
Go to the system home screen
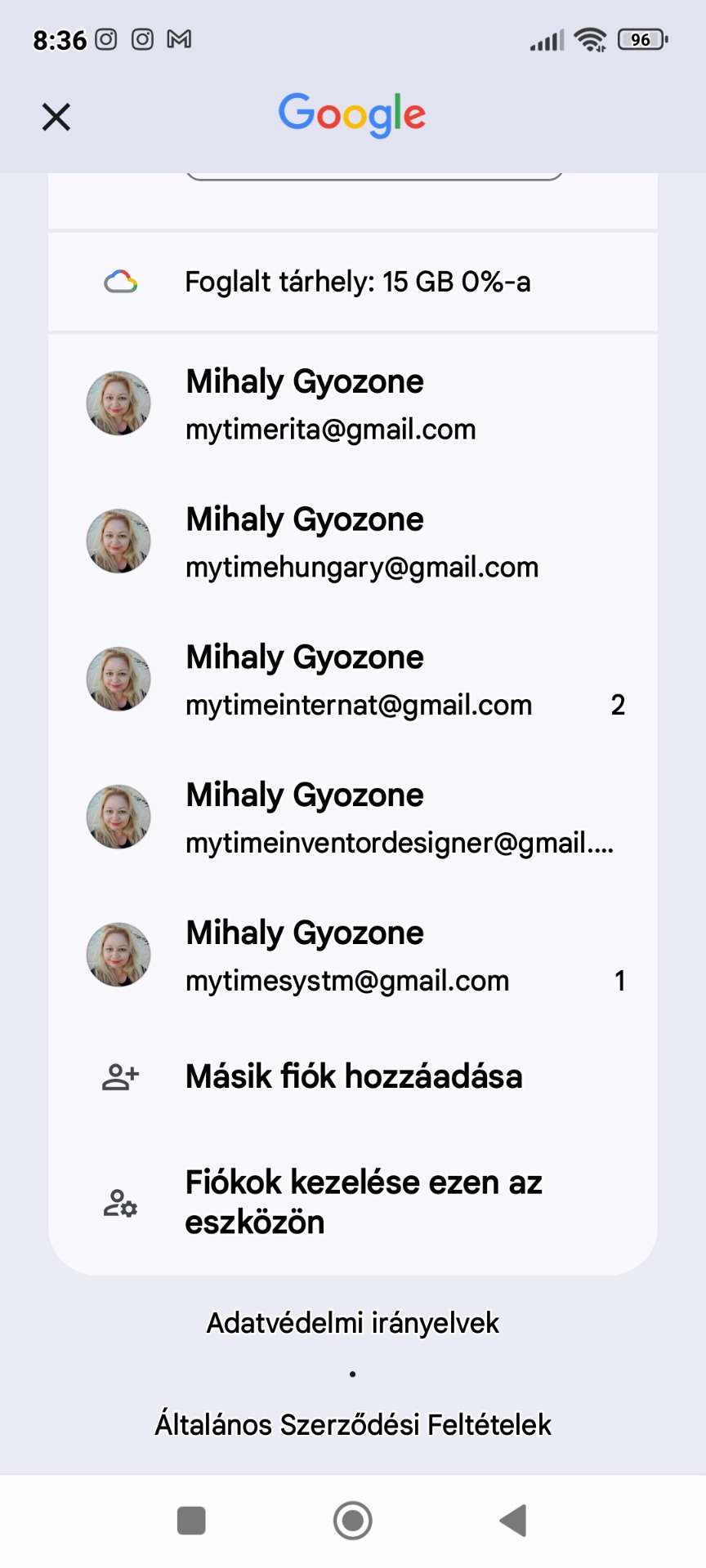pyautogui.click(x=353, y=1521)
